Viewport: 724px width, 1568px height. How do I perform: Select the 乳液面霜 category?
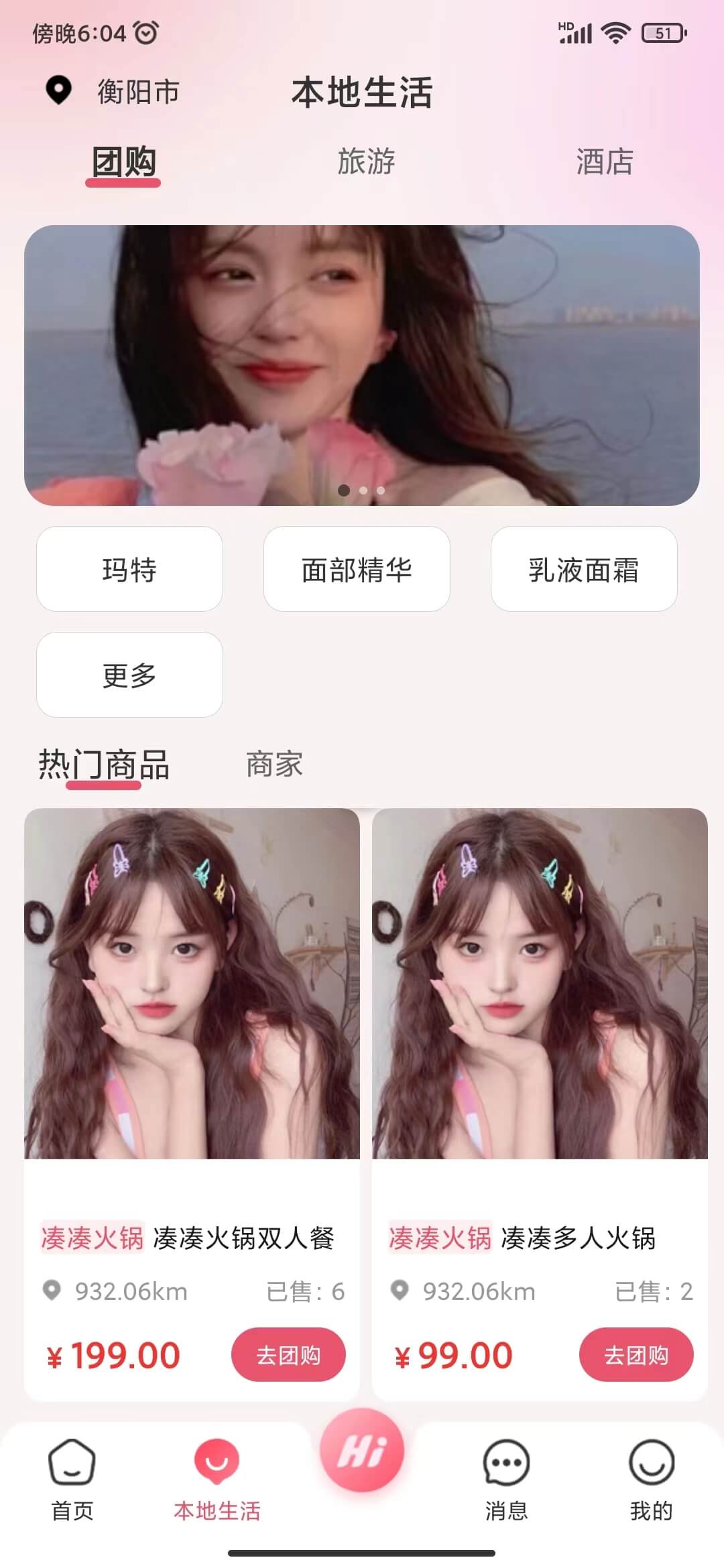tap(583, 569)
